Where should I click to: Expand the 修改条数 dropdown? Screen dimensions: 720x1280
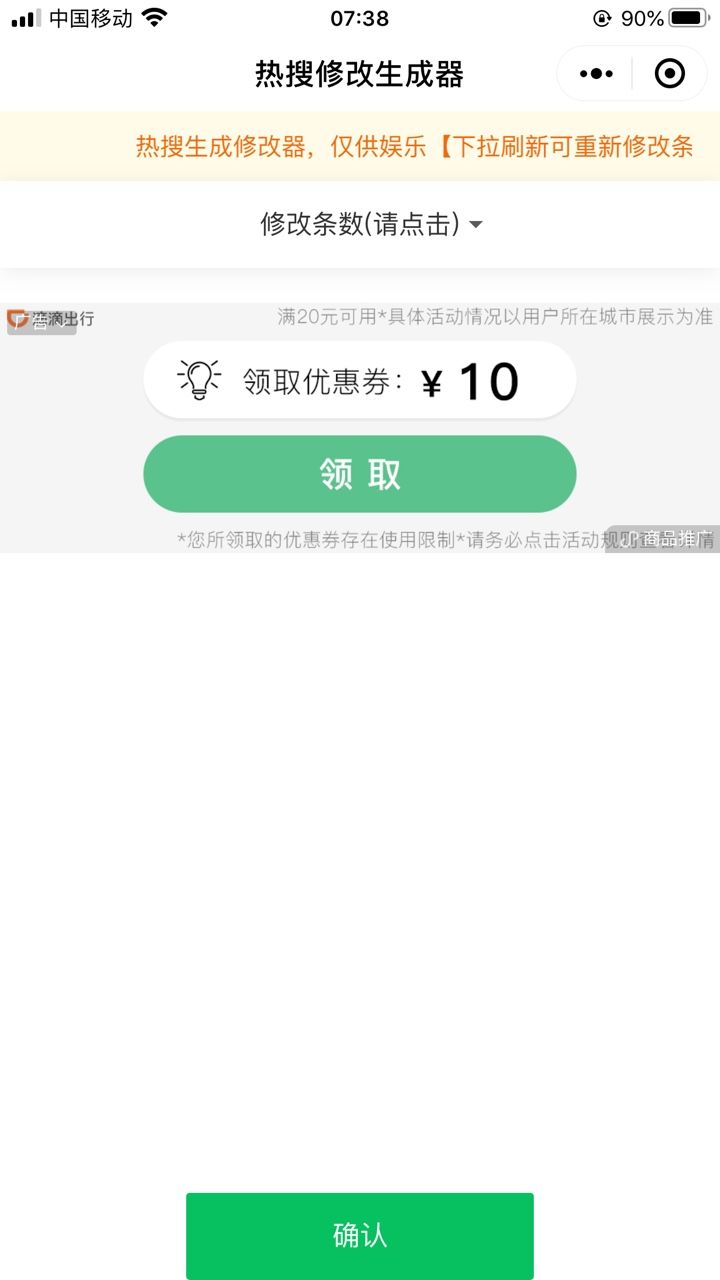371,224
